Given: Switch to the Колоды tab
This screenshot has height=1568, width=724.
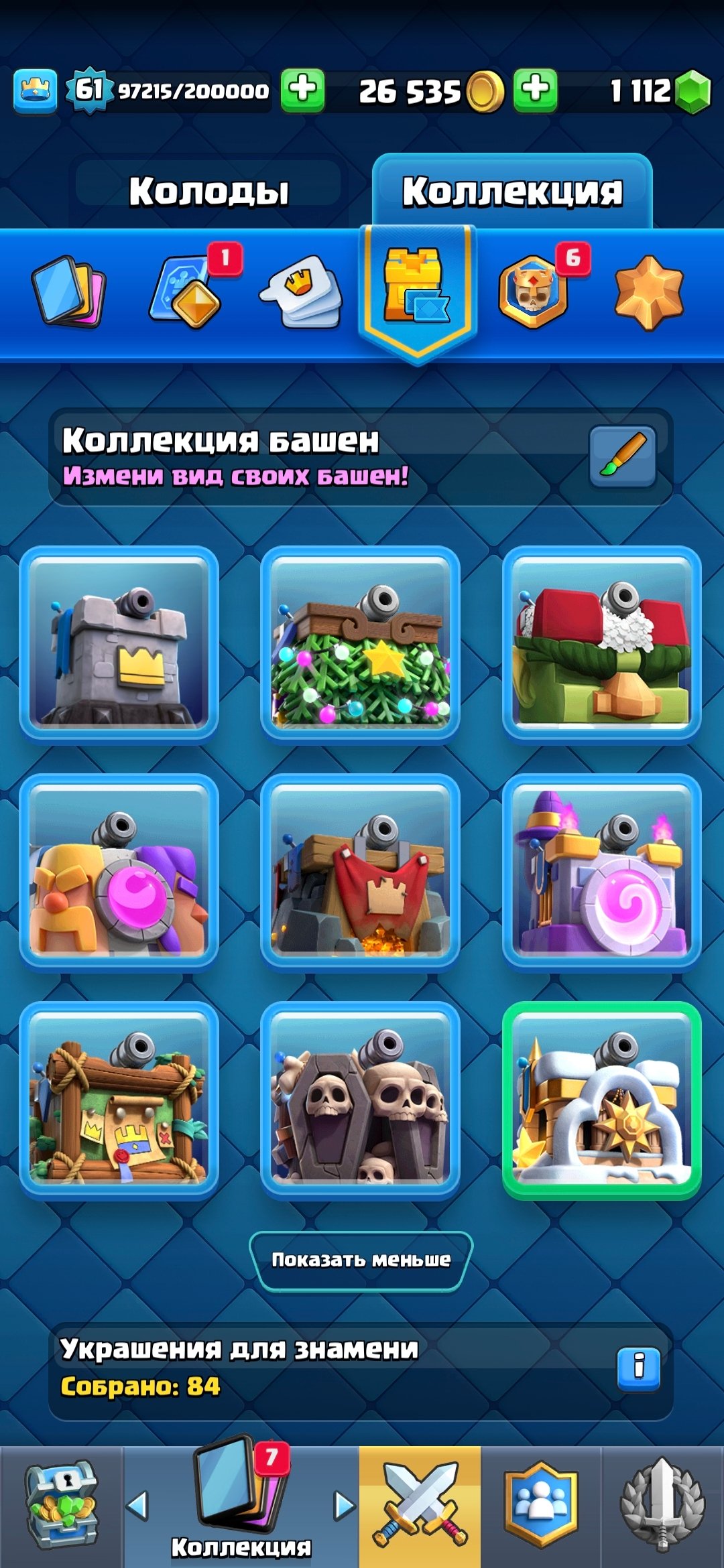Looking at the screenshot, I should click(208, 191).
